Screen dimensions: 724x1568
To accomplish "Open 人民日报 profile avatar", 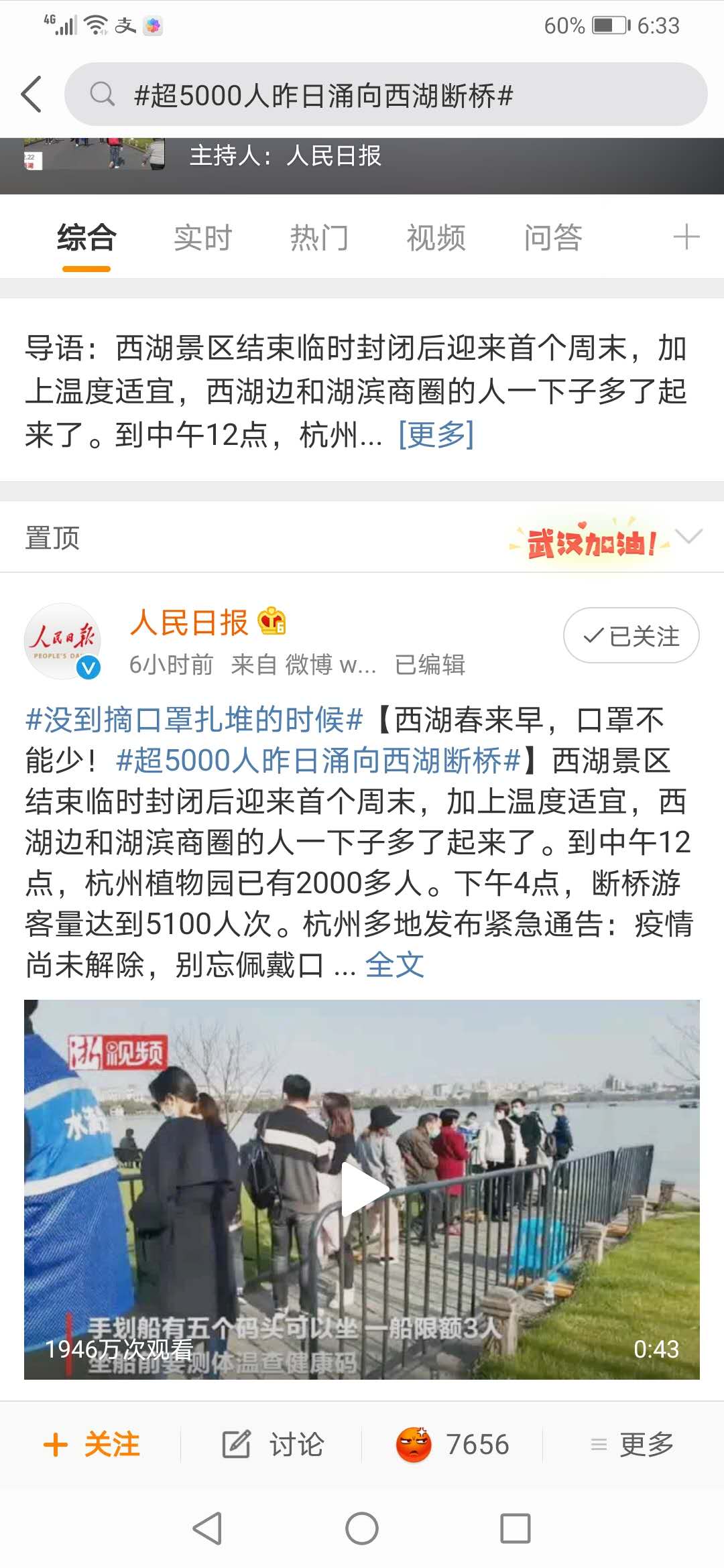I will coord(62,641).
